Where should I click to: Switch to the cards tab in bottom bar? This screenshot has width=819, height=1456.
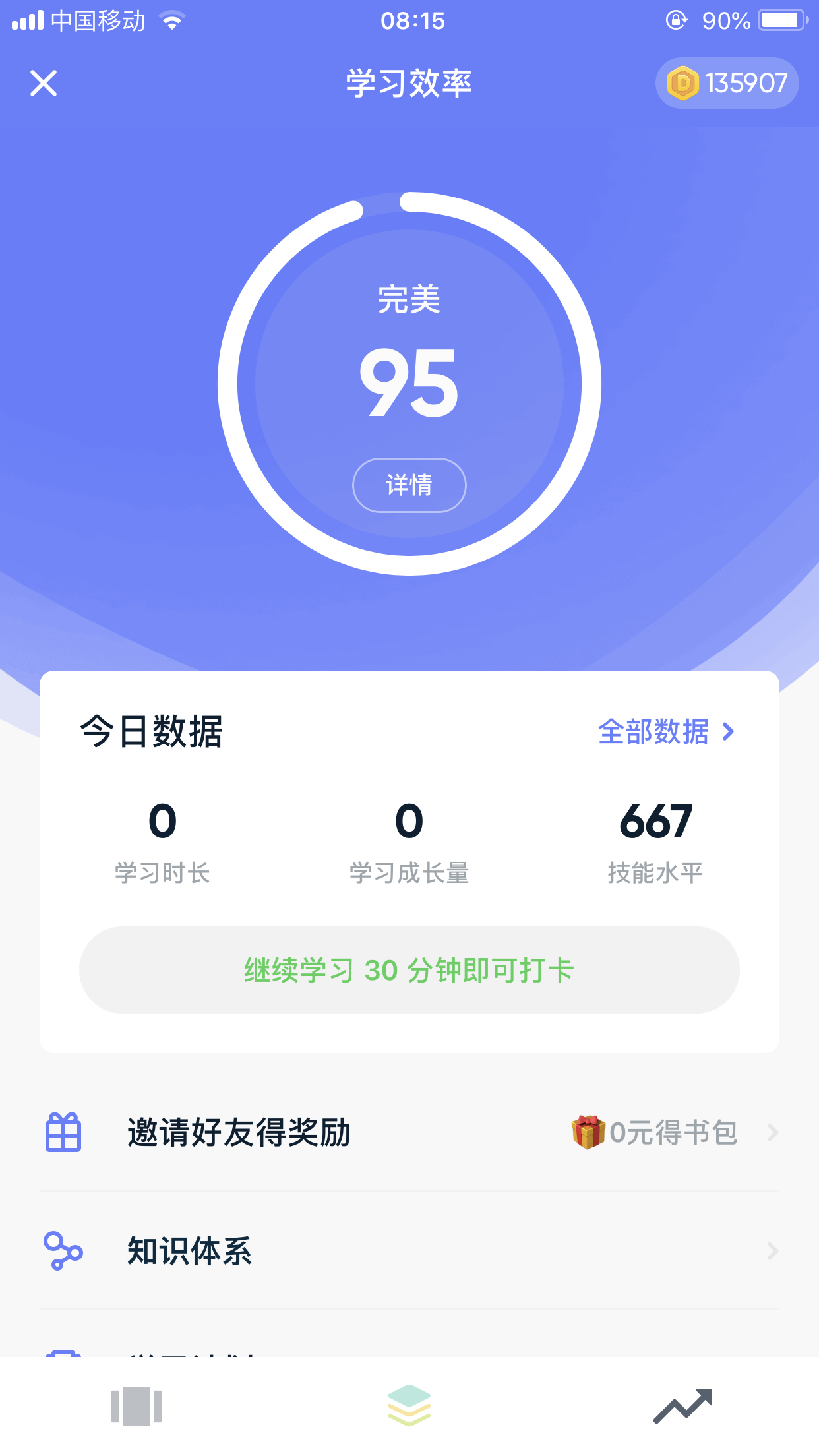136,1406
